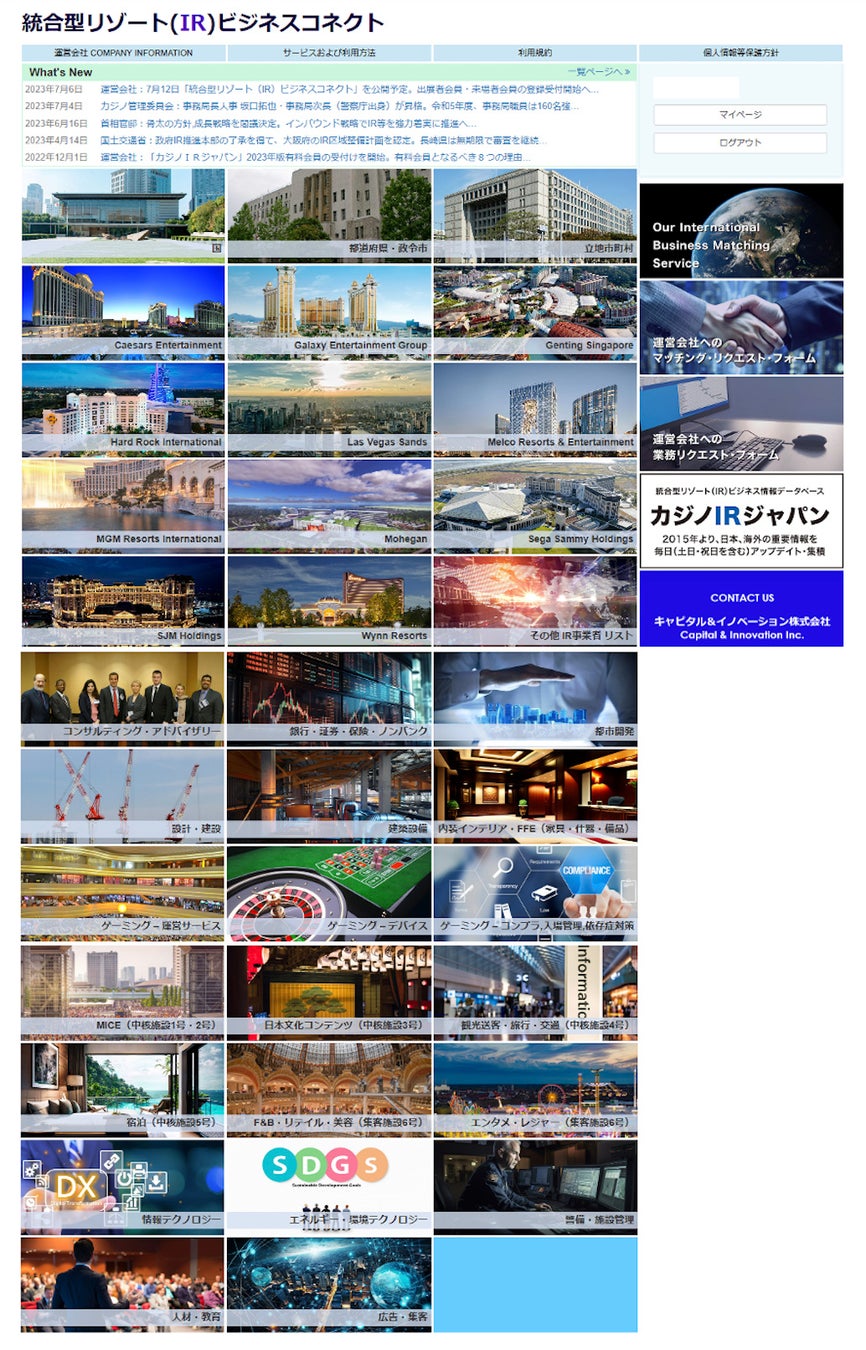Image resolution: width=866 pixels, height=1350 pixels.
Task: Open the 情報テクノロジー DX tile
Action: click(123, 1187)
